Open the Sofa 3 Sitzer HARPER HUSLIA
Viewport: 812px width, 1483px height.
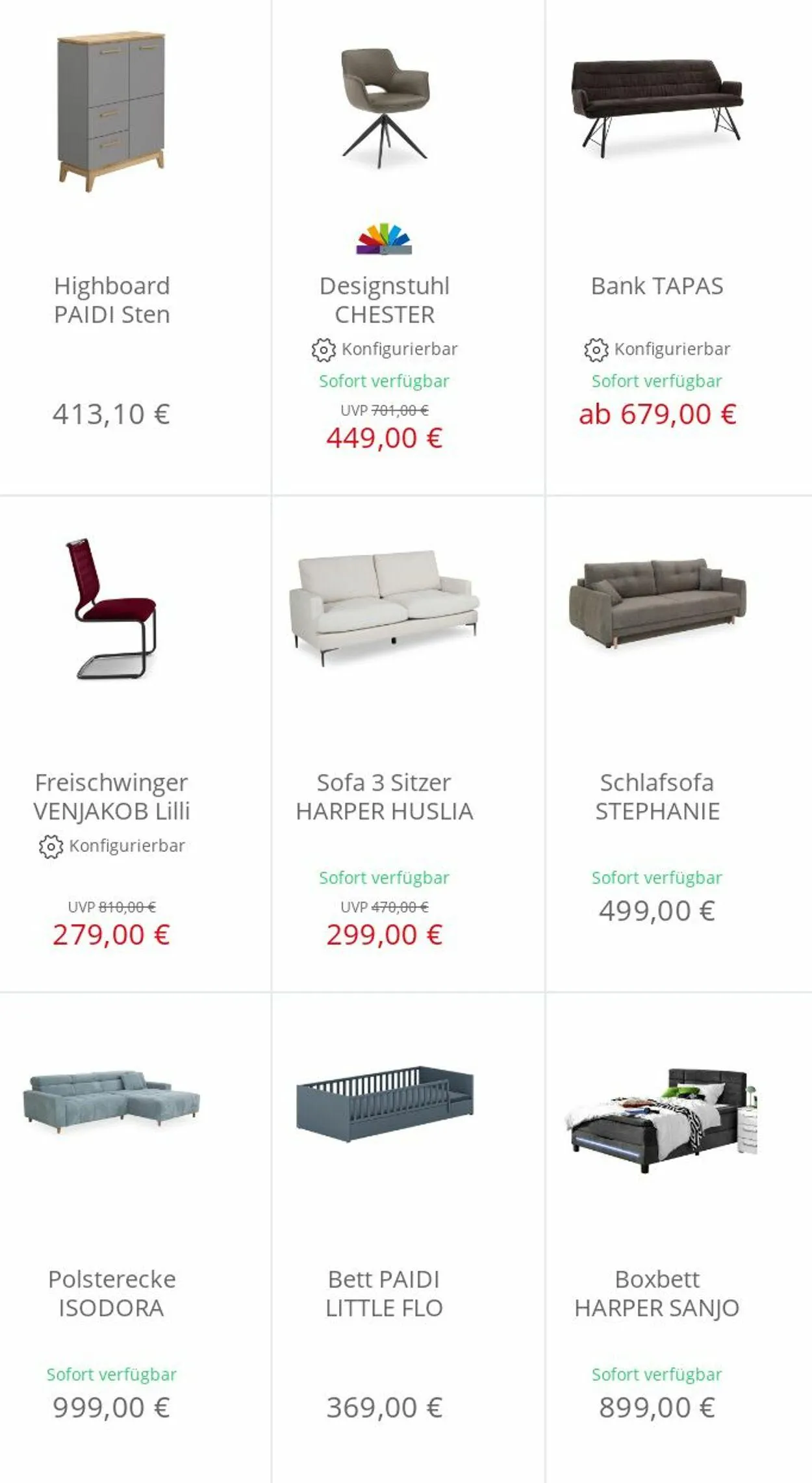point(408,743)
